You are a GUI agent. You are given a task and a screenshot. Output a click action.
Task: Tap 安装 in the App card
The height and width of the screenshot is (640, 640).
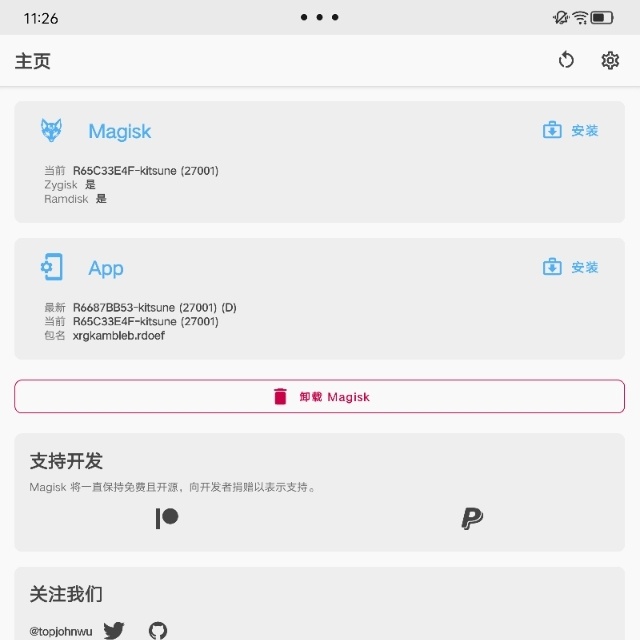[x=571, y=268]
